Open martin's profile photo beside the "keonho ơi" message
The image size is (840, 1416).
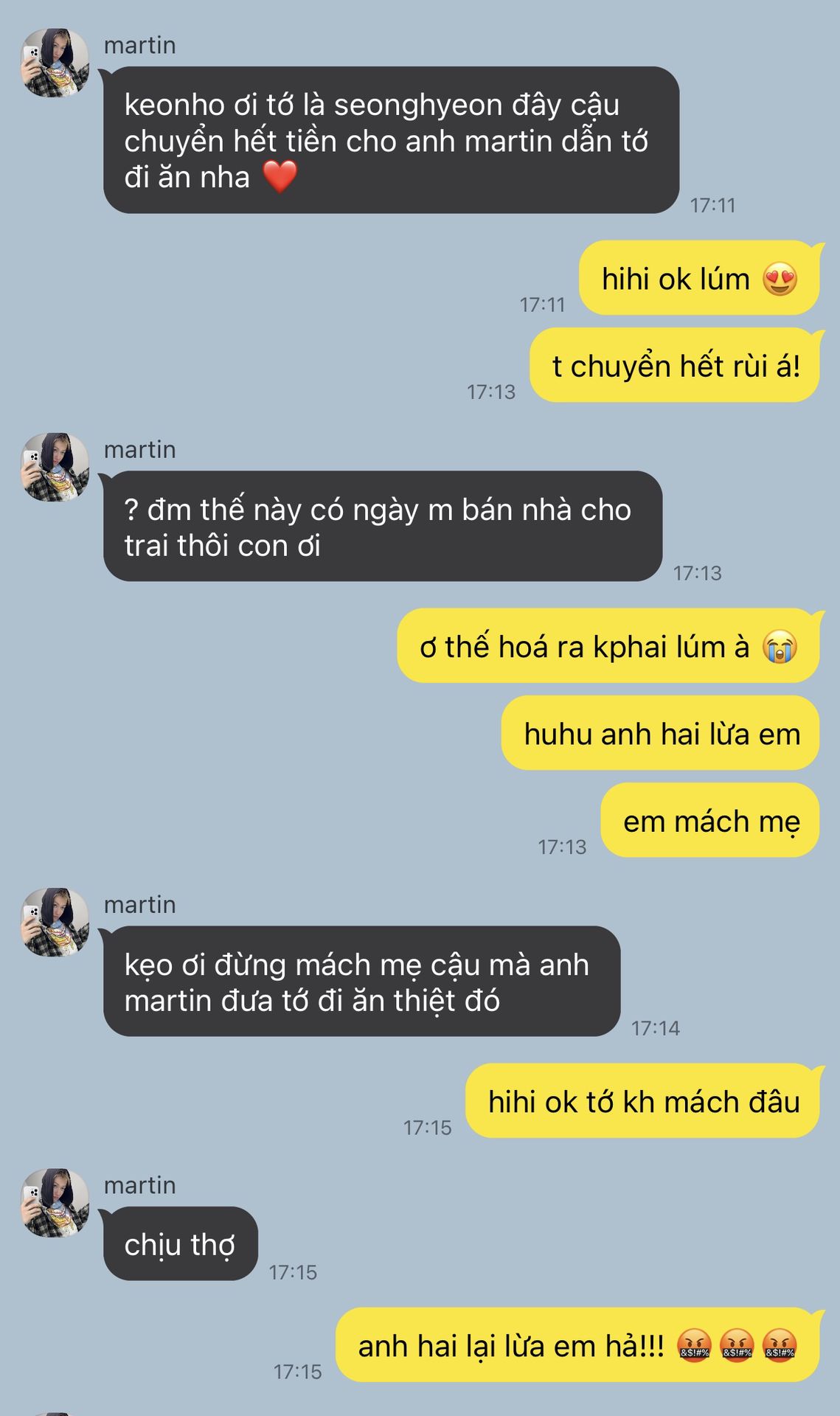point(55,63)
